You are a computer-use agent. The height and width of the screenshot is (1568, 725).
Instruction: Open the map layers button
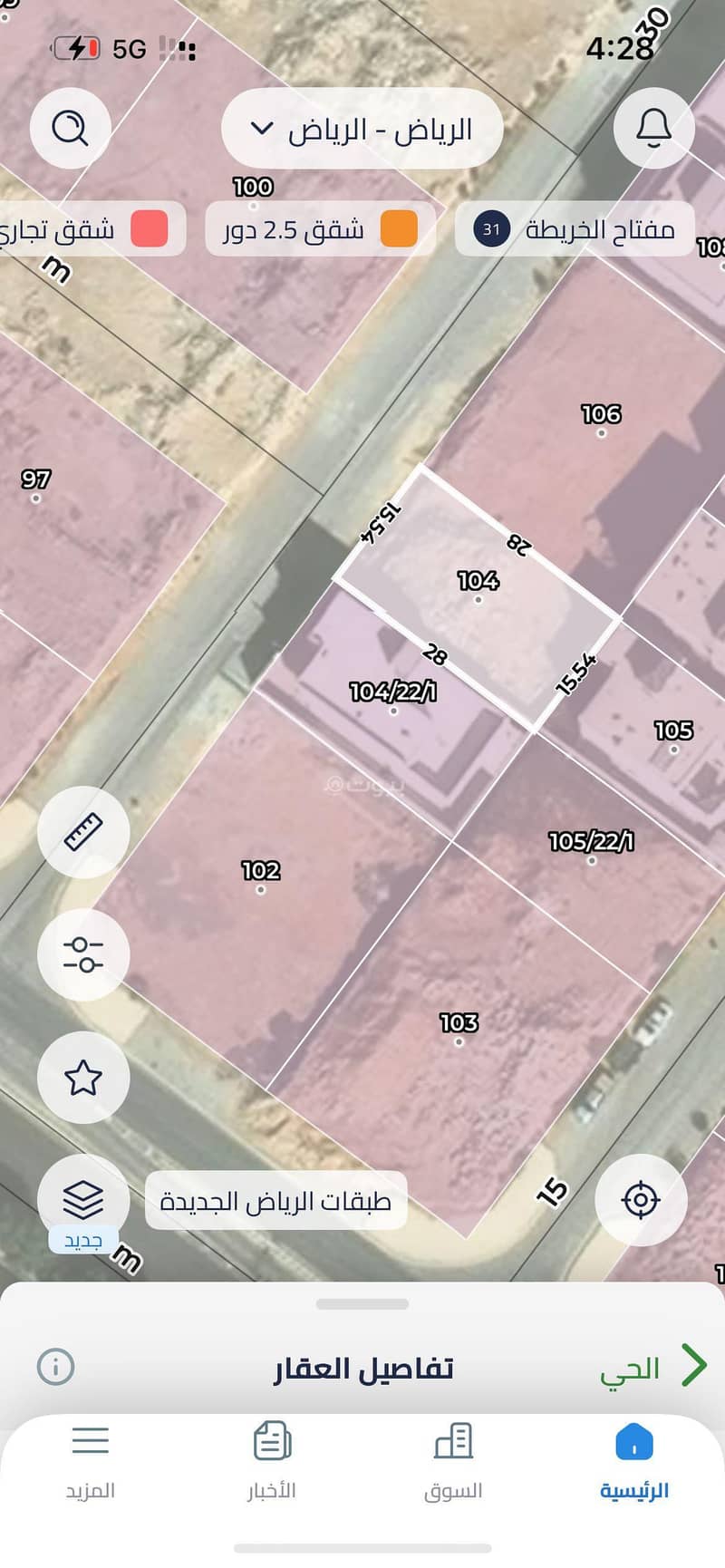83,1201
